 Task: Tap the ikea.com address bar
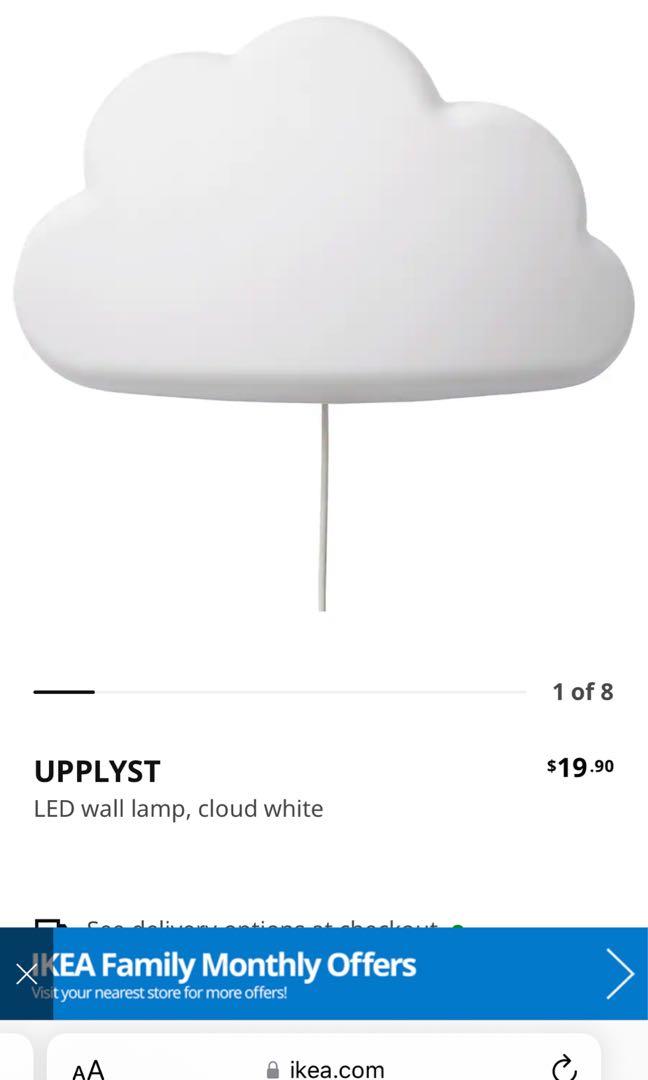point(326,1069)
